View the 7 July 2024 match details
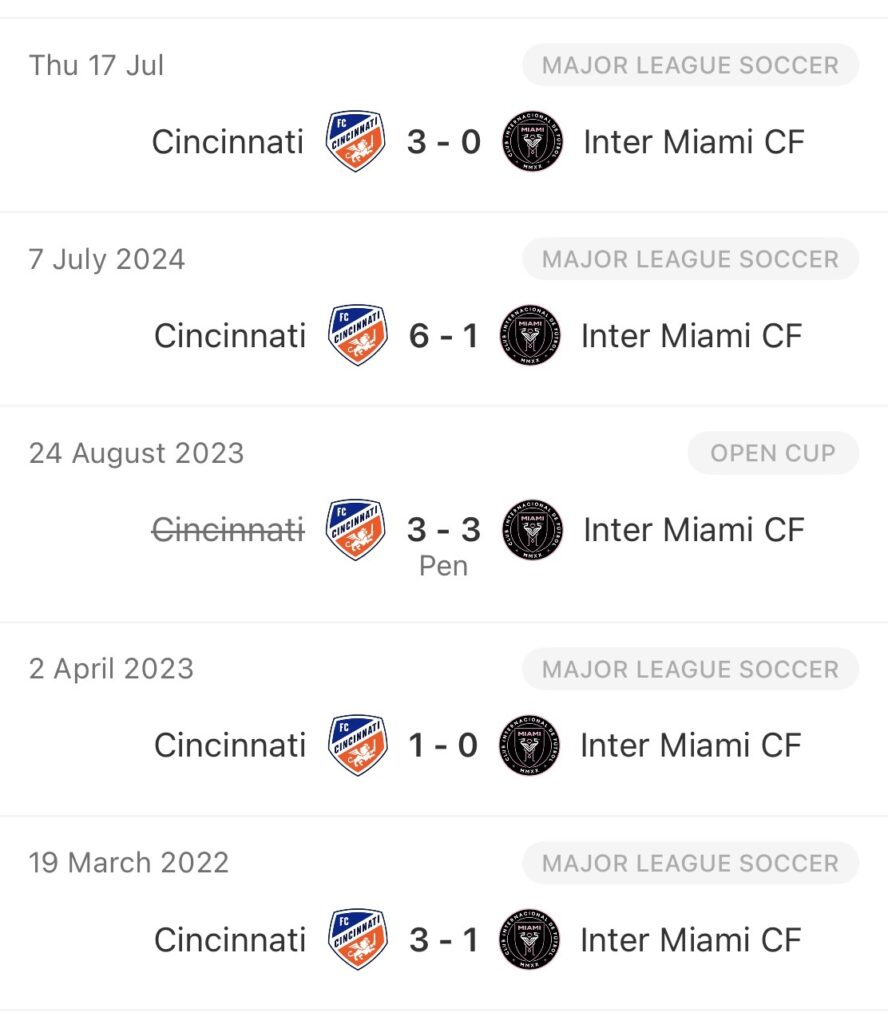 point(443,336)
